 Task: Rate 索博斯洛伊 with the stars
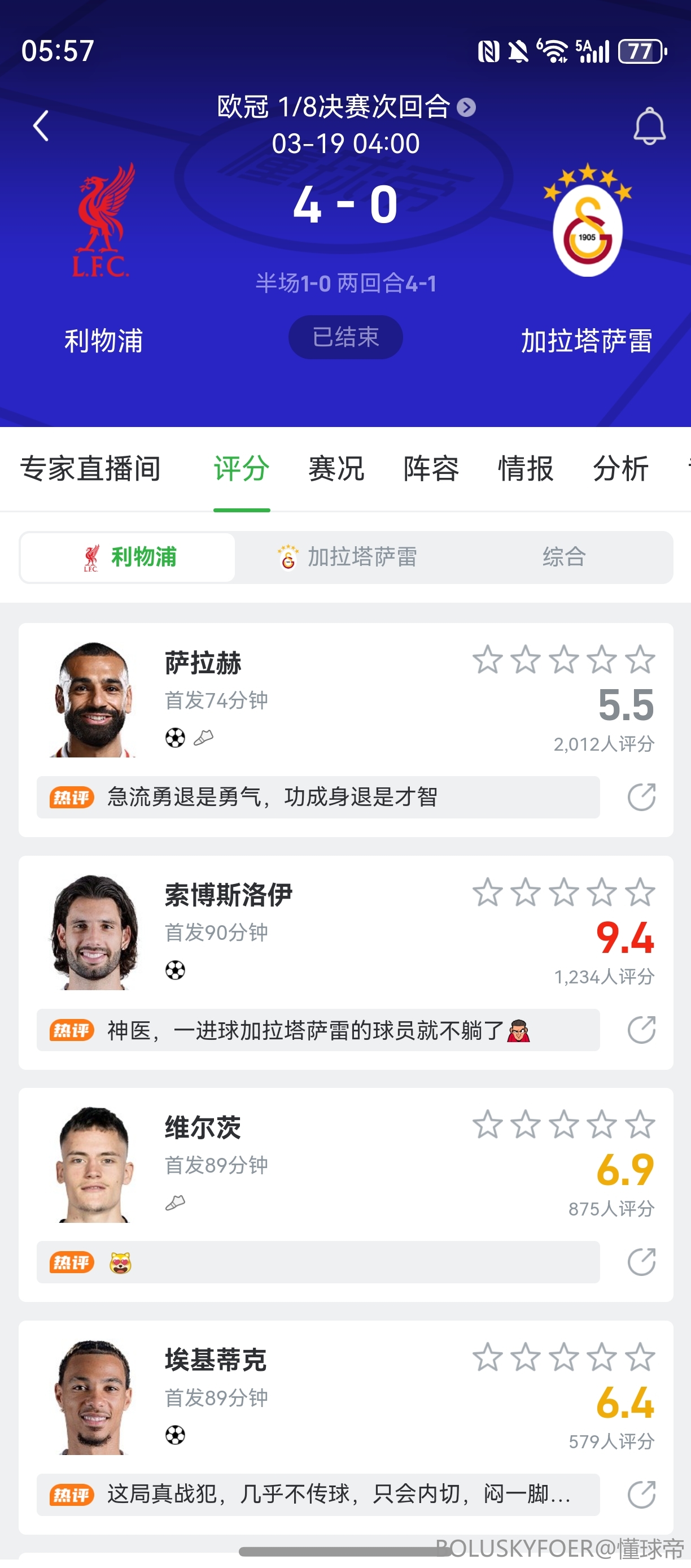(x=563, y=893)
